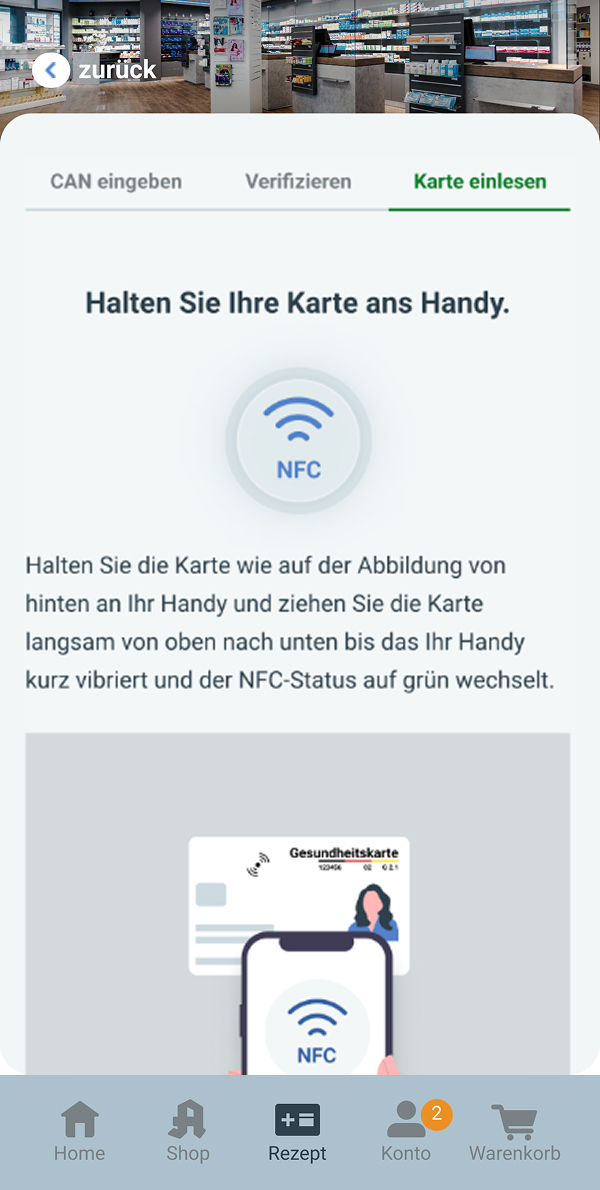
Task: Open the Shop tab
Action: (x=188, y=1132)
